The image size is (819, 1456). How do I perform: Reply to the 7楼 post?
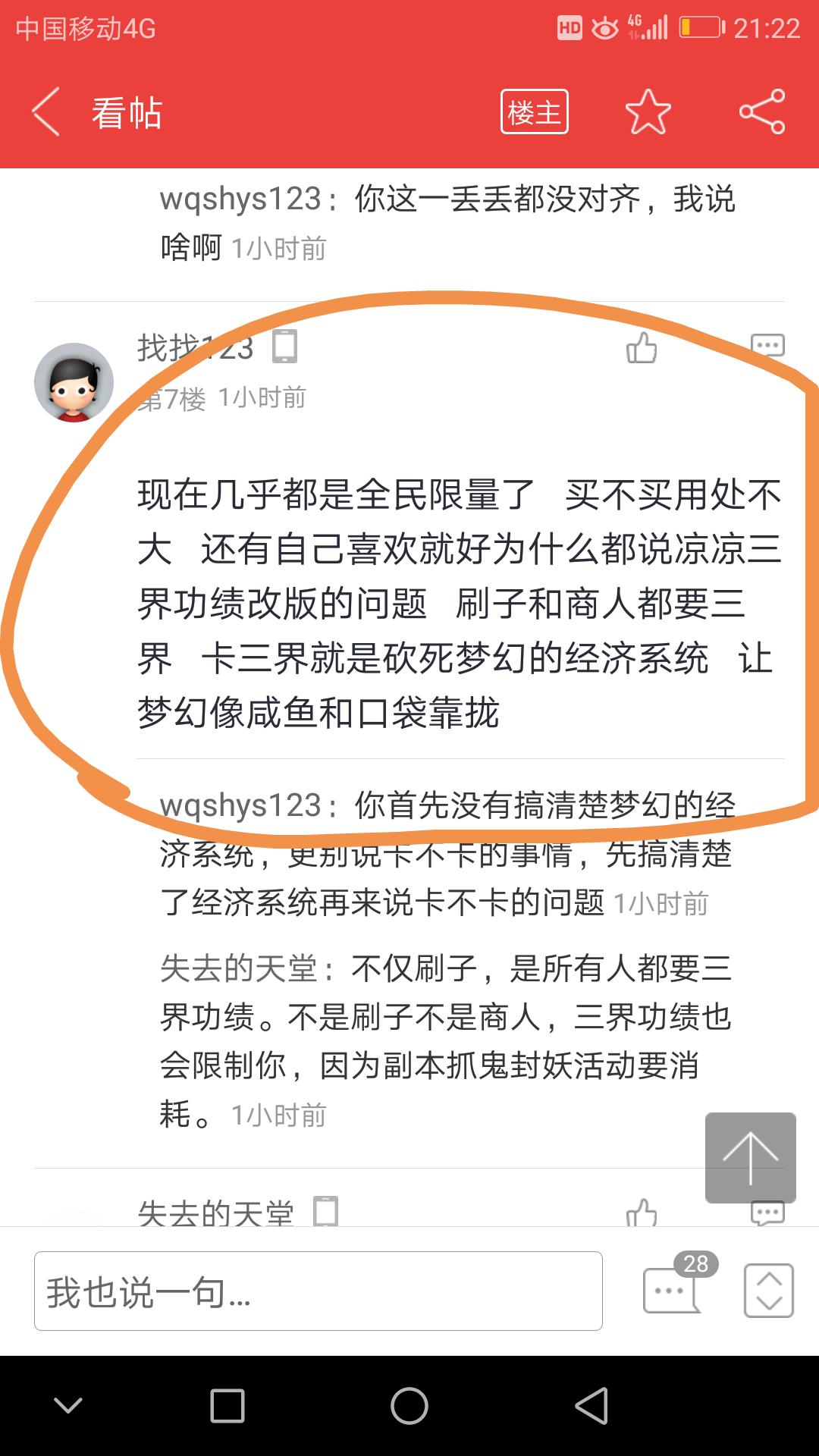[x=767, y=346]
